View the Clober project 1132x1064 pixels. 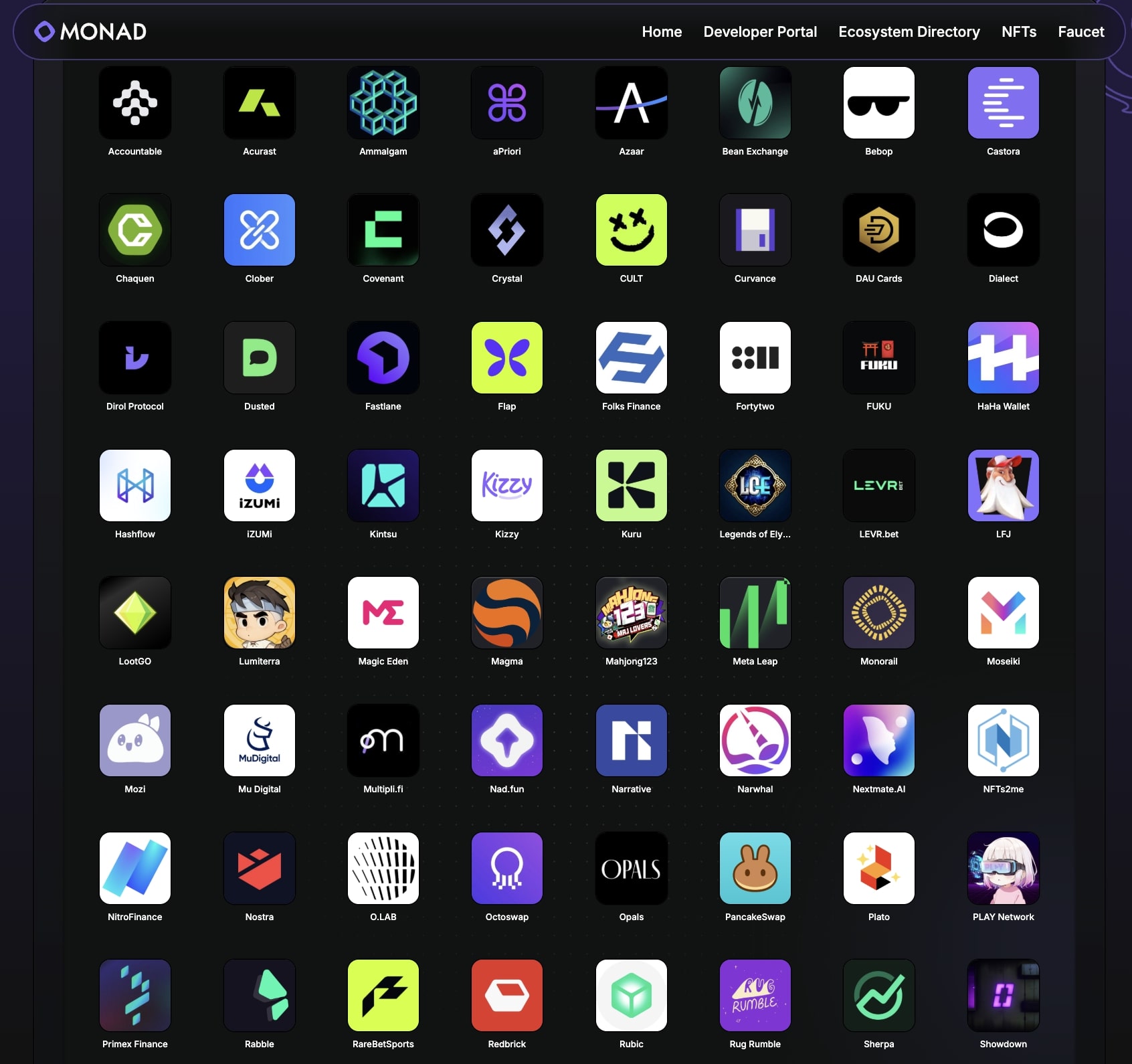[x=260, y=230]
